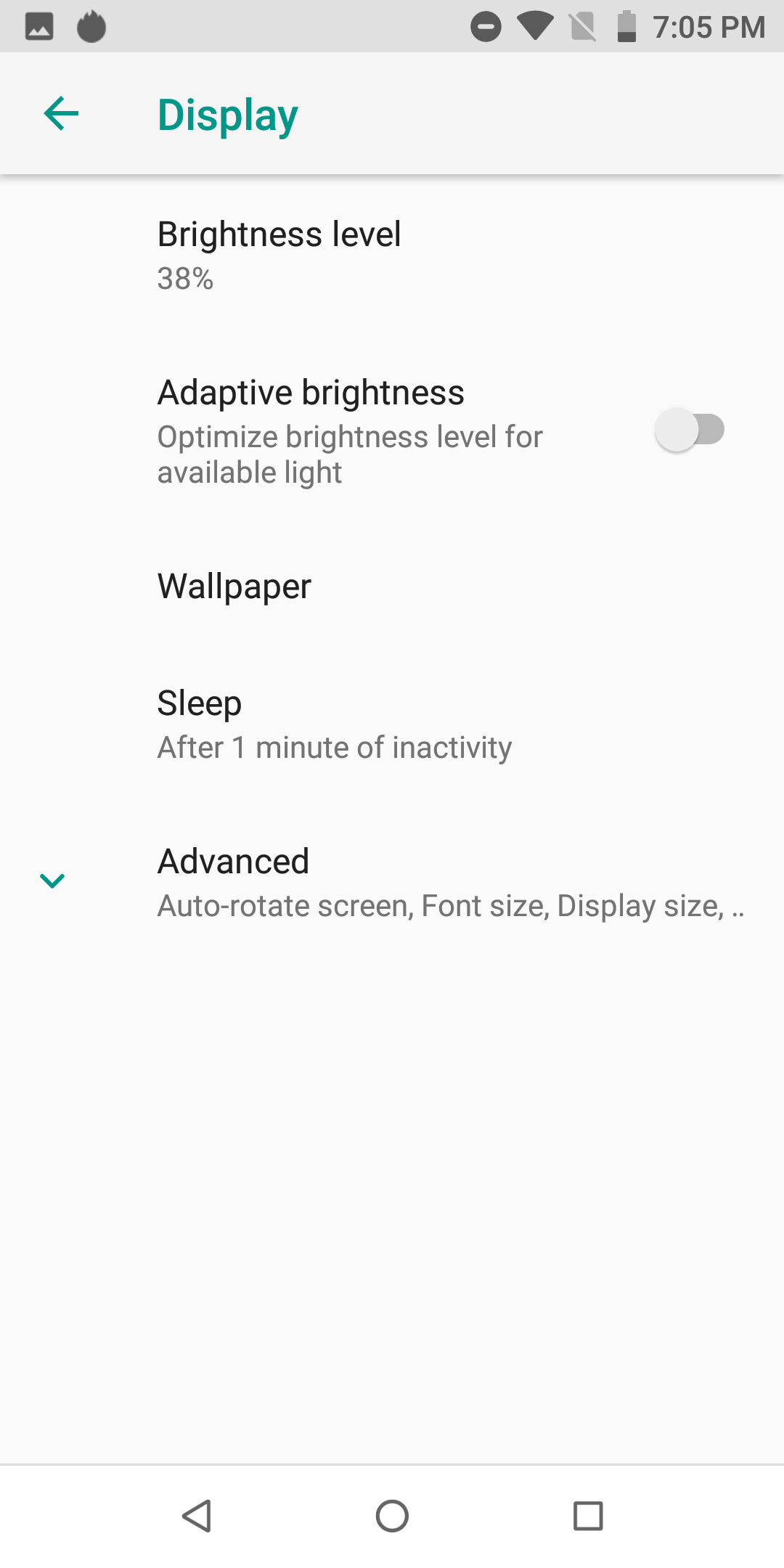Toggle the Adaptive brightness switch
This screenshot has height=1568, width=784.
pyautogui.click(x=690, y=429)
